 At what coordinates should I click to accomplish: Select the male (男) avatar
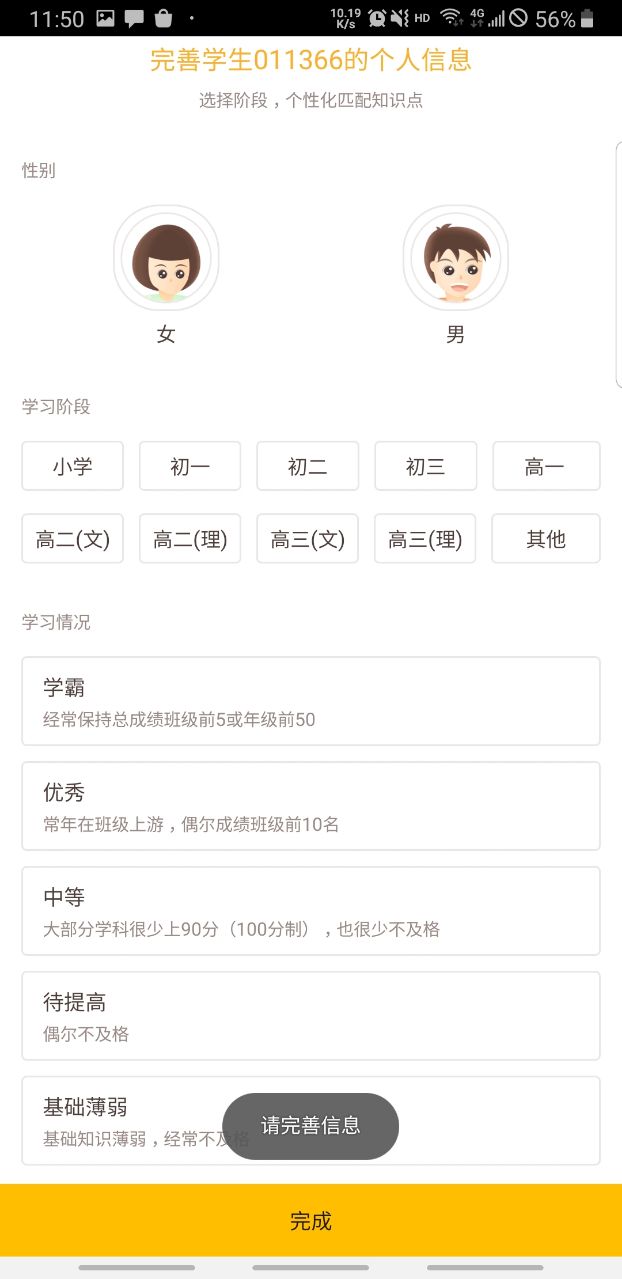point(456,259)
